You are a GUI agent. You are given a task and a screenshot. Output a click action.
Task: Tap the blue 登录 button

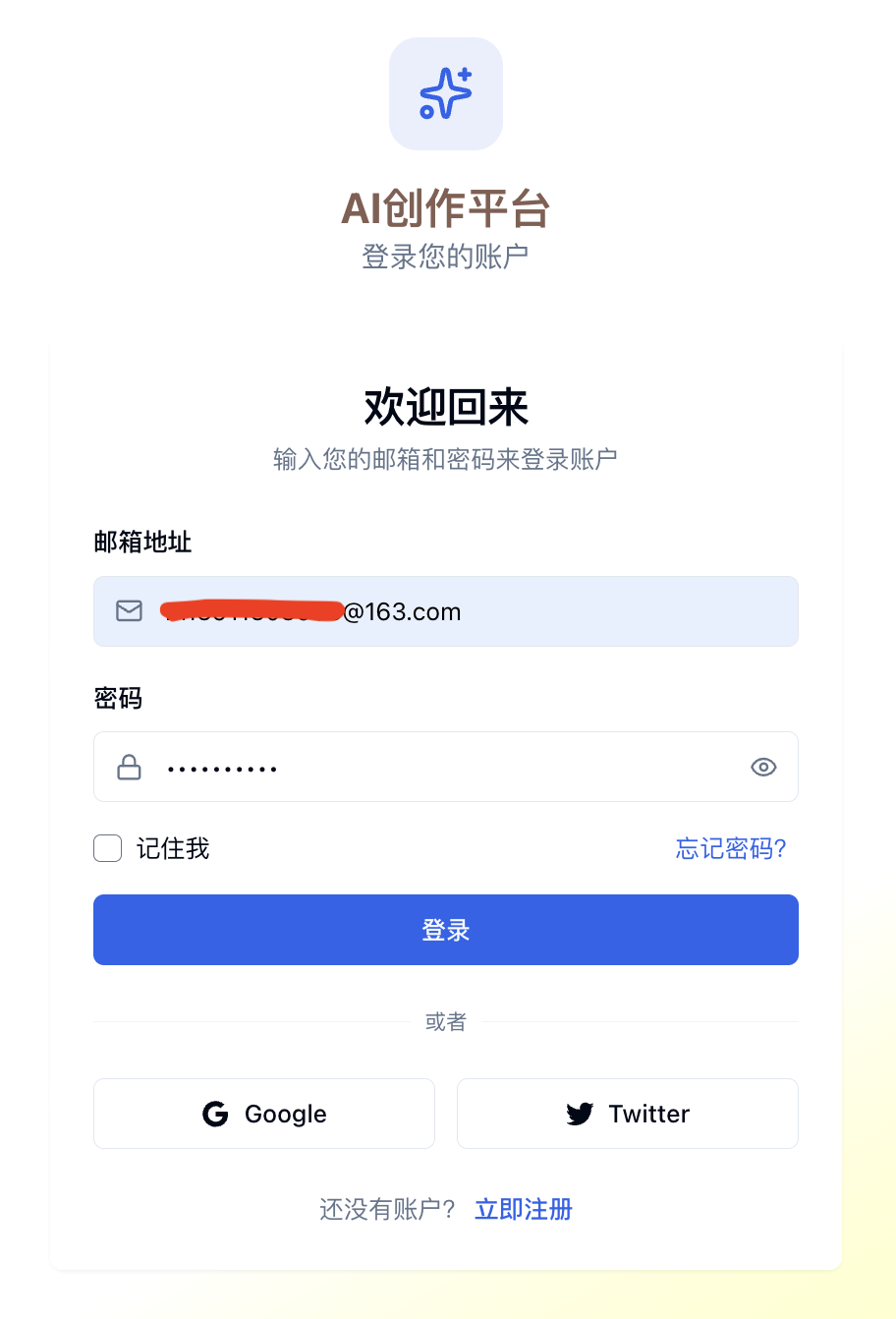tap(446, 930)
